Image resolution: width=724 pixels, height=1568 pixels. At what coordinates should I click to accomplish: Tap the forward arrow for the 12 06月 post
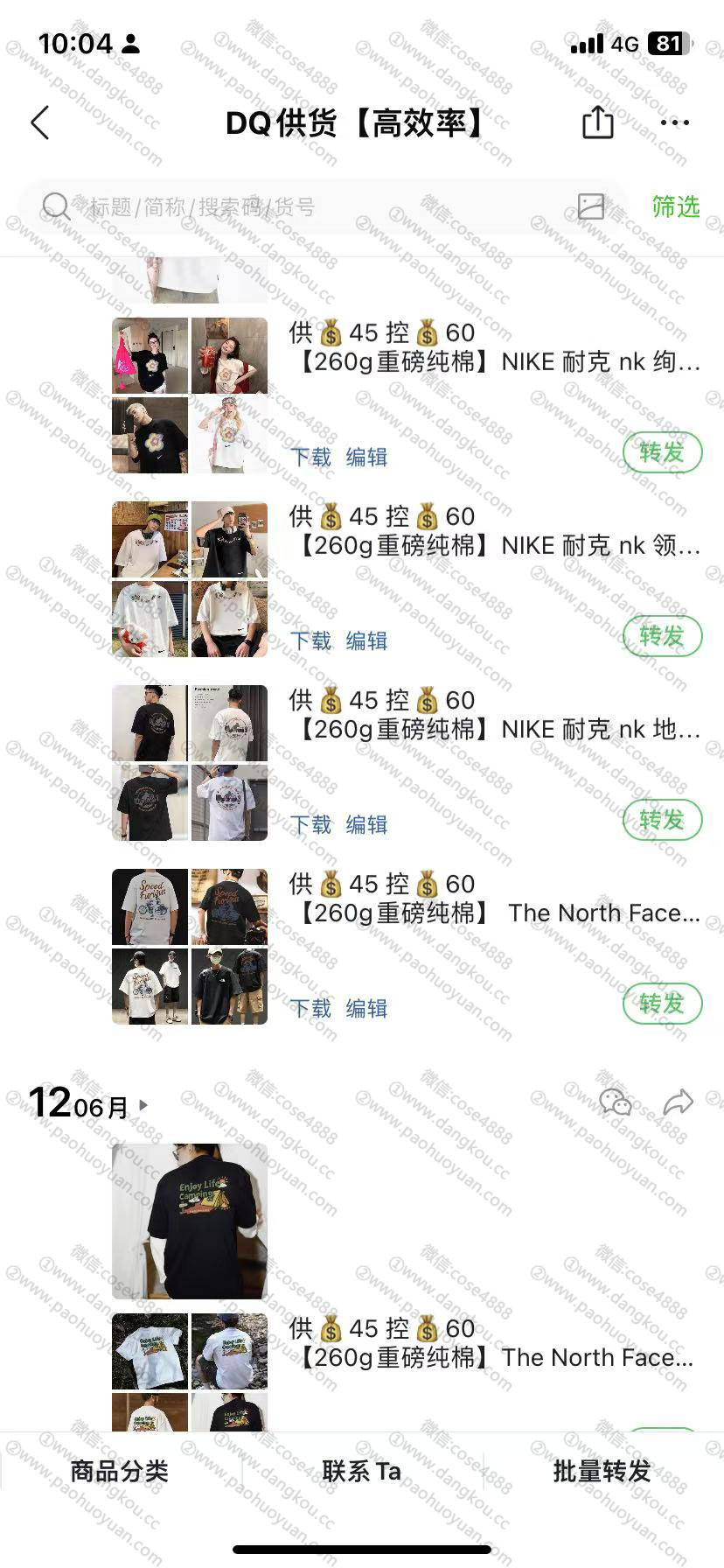click(x=679, y=1102)
